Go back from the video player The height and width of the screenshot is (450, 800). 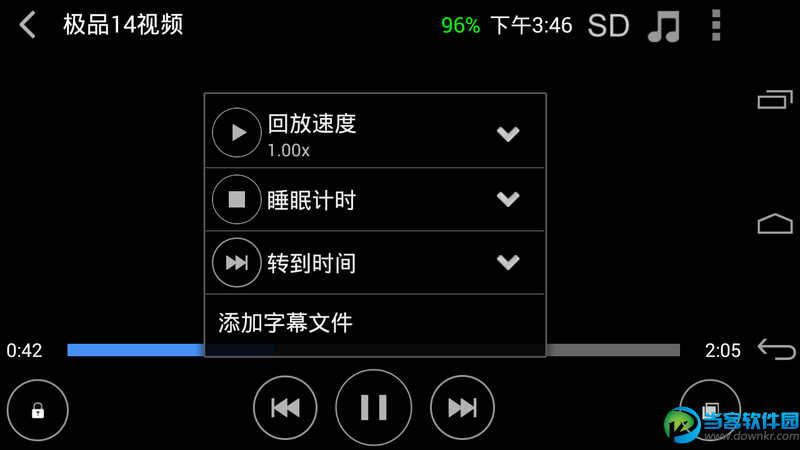[28, 25]
